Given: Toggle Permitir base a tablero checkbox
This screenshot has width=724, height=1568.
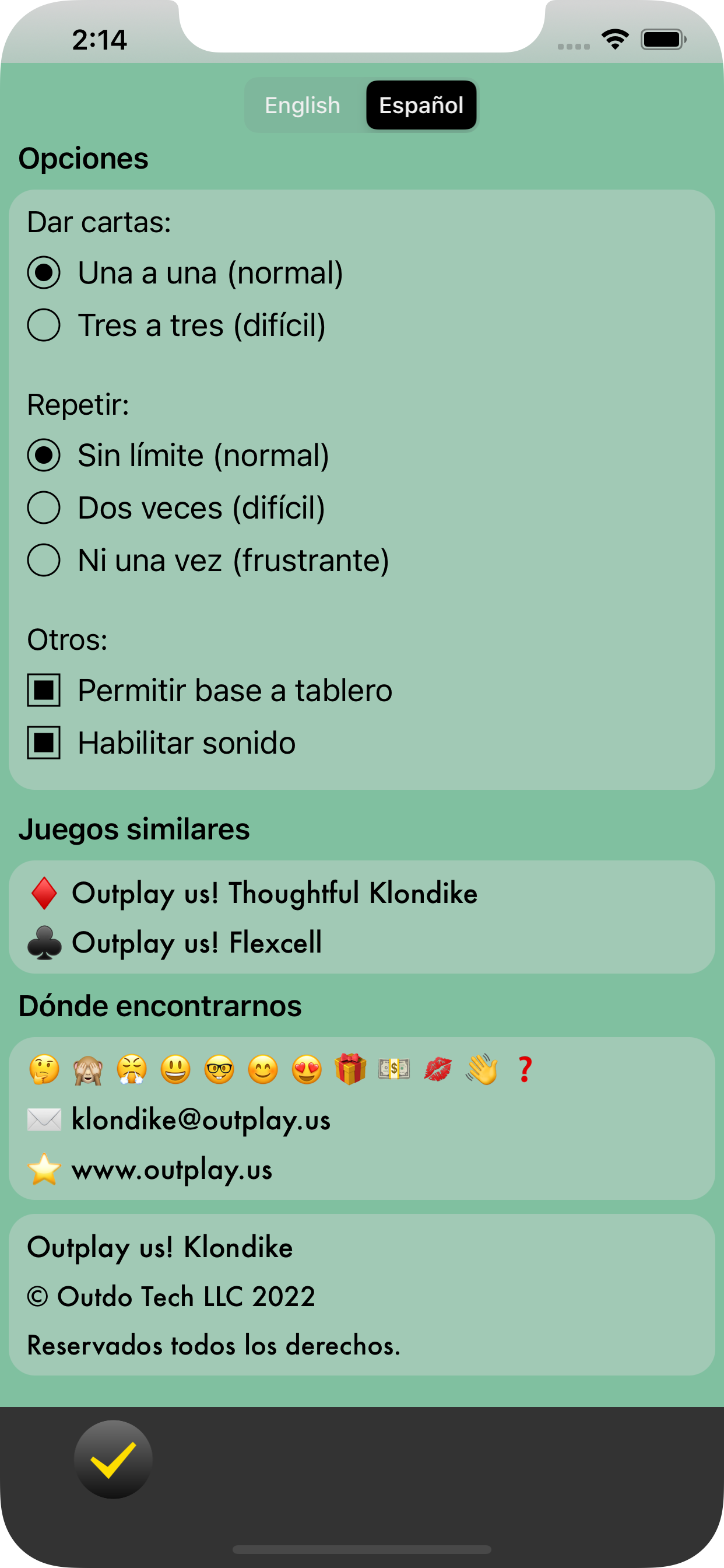Looking at the screenshot, I should [44, 690].
